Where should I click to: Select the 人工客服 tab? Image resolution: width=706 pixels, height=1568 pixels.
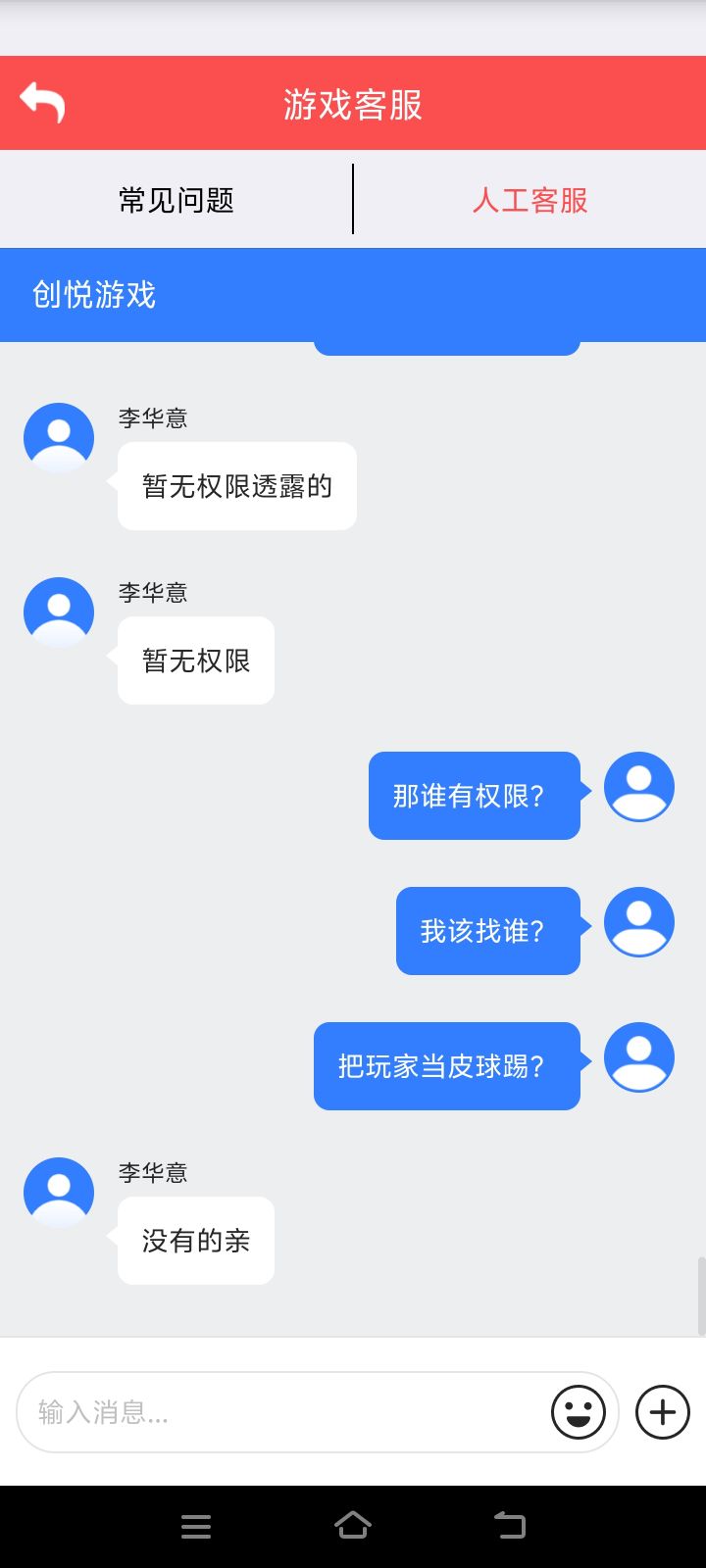click(529, 200)
